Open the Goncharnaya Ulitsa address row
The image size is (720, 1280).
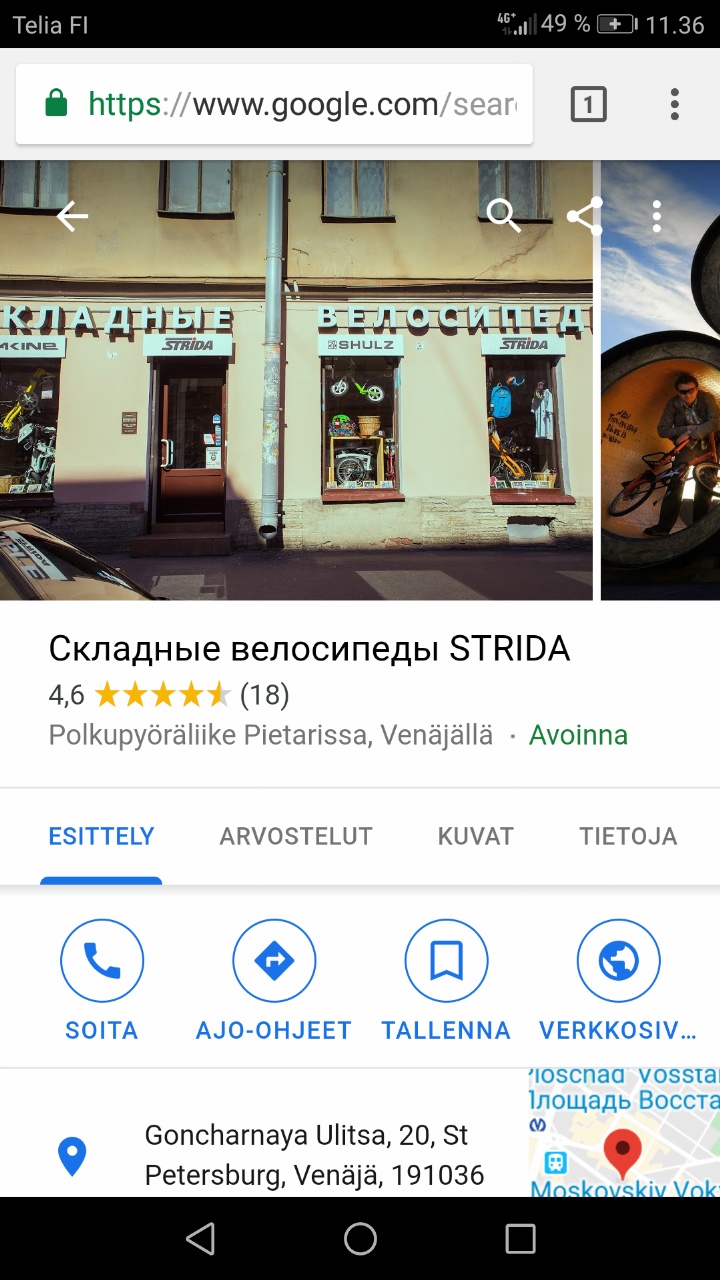pyautogui.click(x=300, y=1155)
